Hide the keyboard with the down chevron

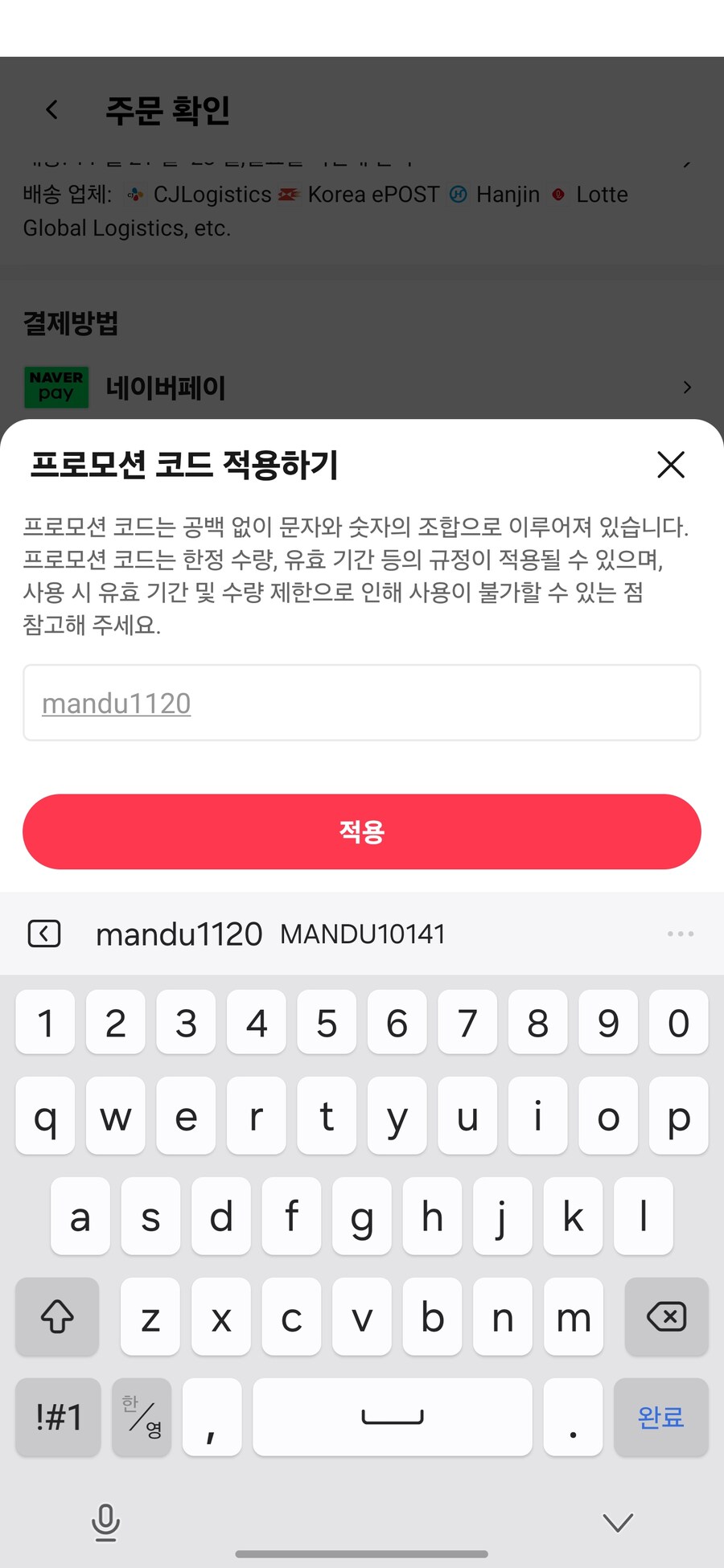pos(618,1522)
